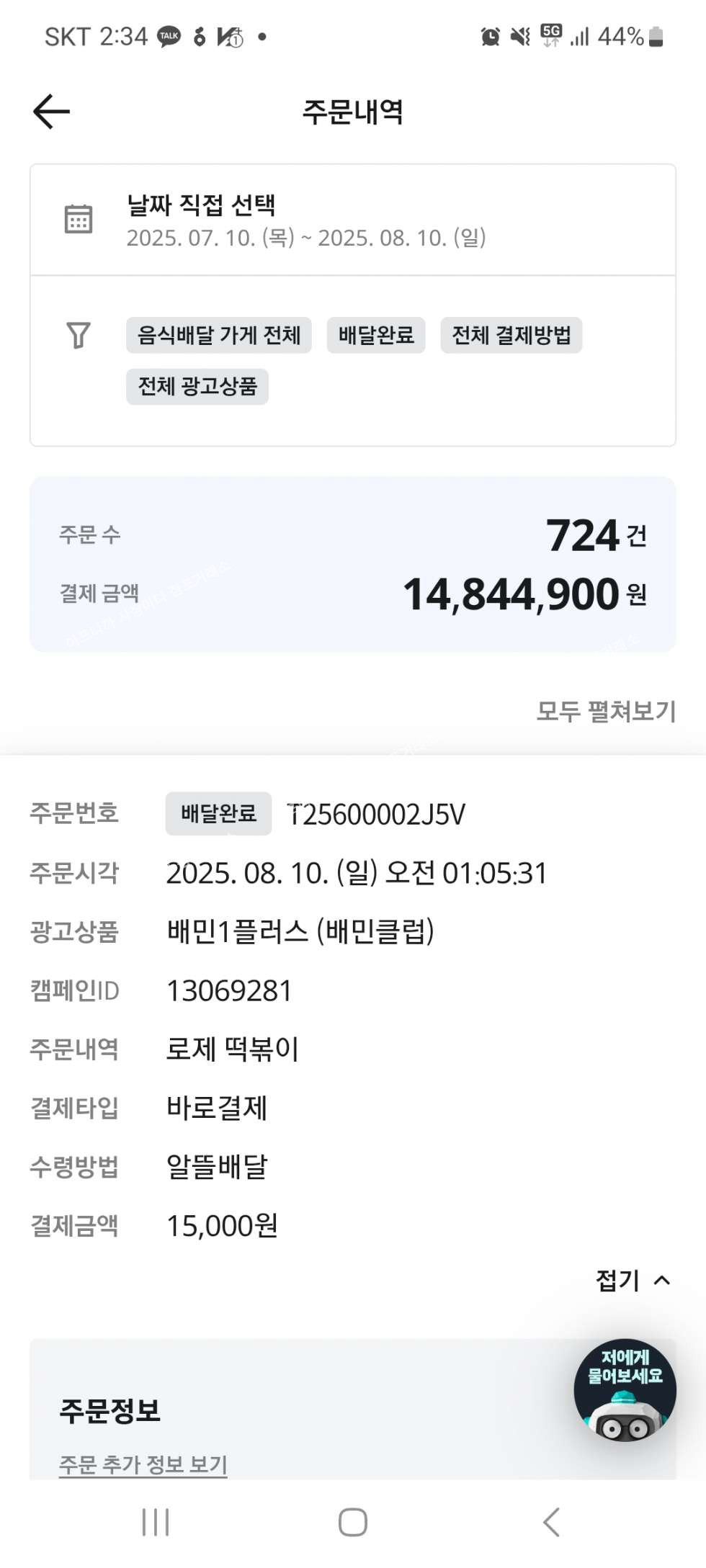The width and height of the screenshot is (706, 1568).
Task: Open recent apps from the navigation bar
Action: pyautogui.click(x=156, y=1522)
